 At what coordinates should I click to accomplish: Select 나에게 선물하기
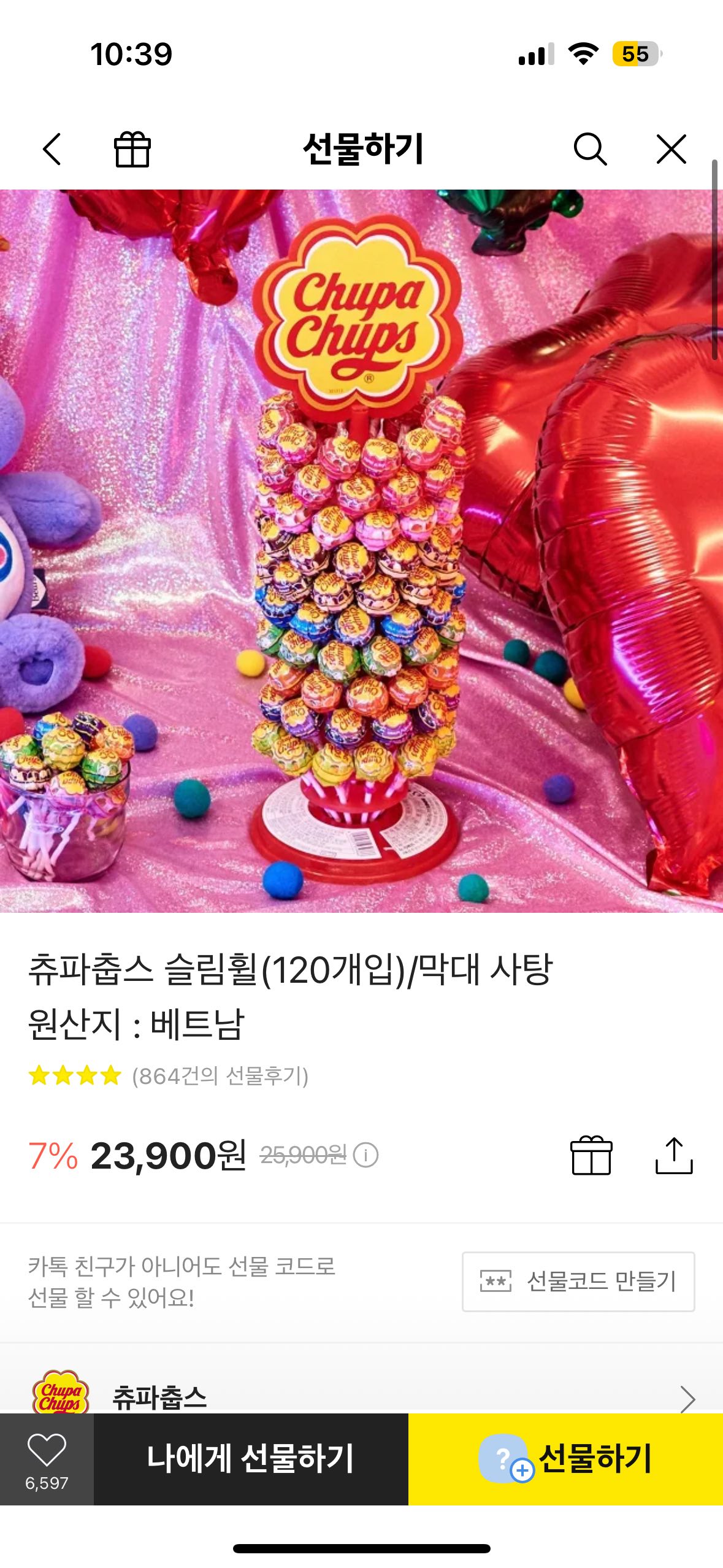coord(251,1458)
